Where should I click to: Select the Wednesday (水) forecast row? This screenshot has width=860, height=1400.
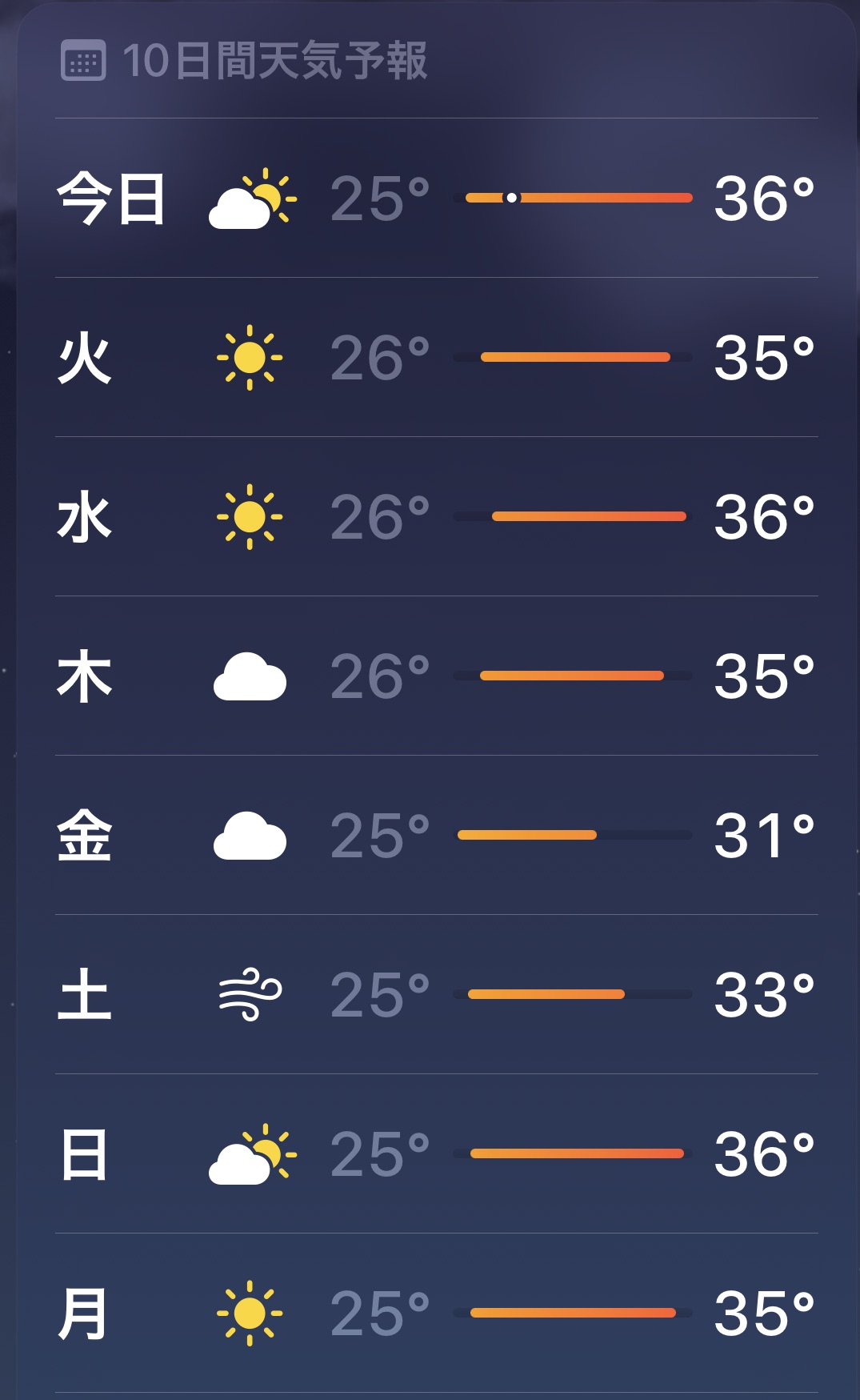[437, 516]
